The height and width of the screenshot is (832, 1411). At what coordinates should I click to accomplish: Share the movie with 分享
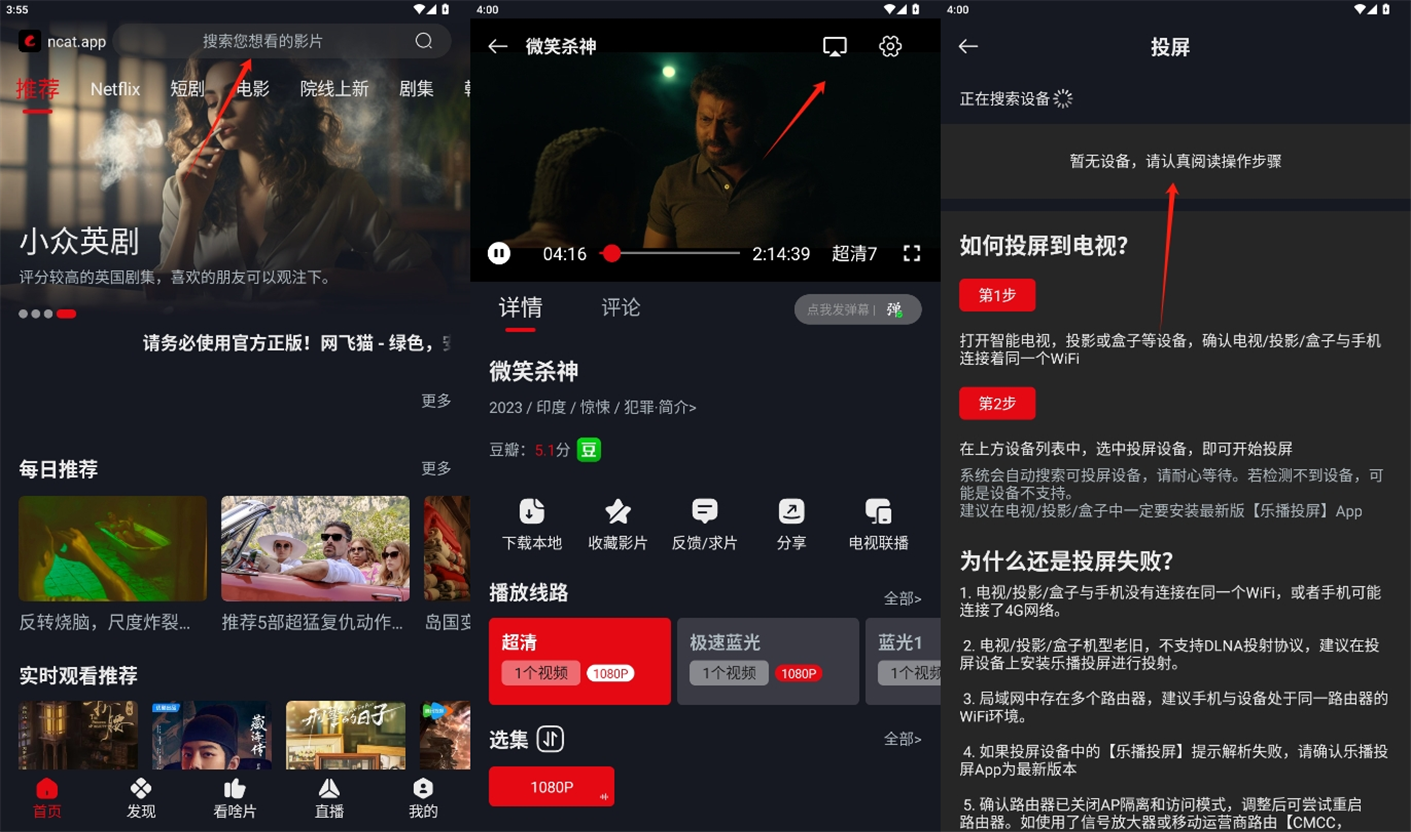coord(791,524)
